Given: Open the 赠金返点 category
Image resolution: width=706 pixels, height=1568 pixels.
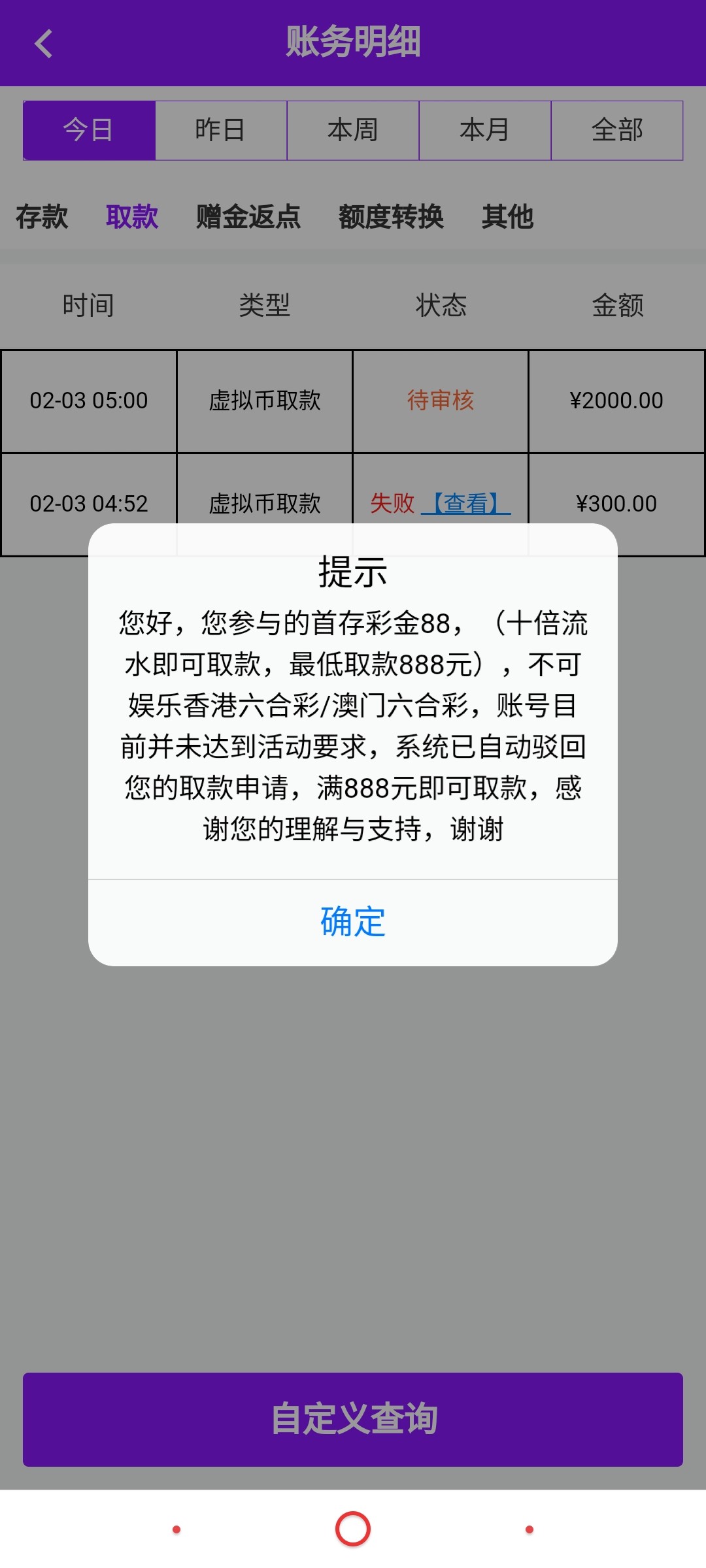Looking at the screenshot, I should coord(247,218).
